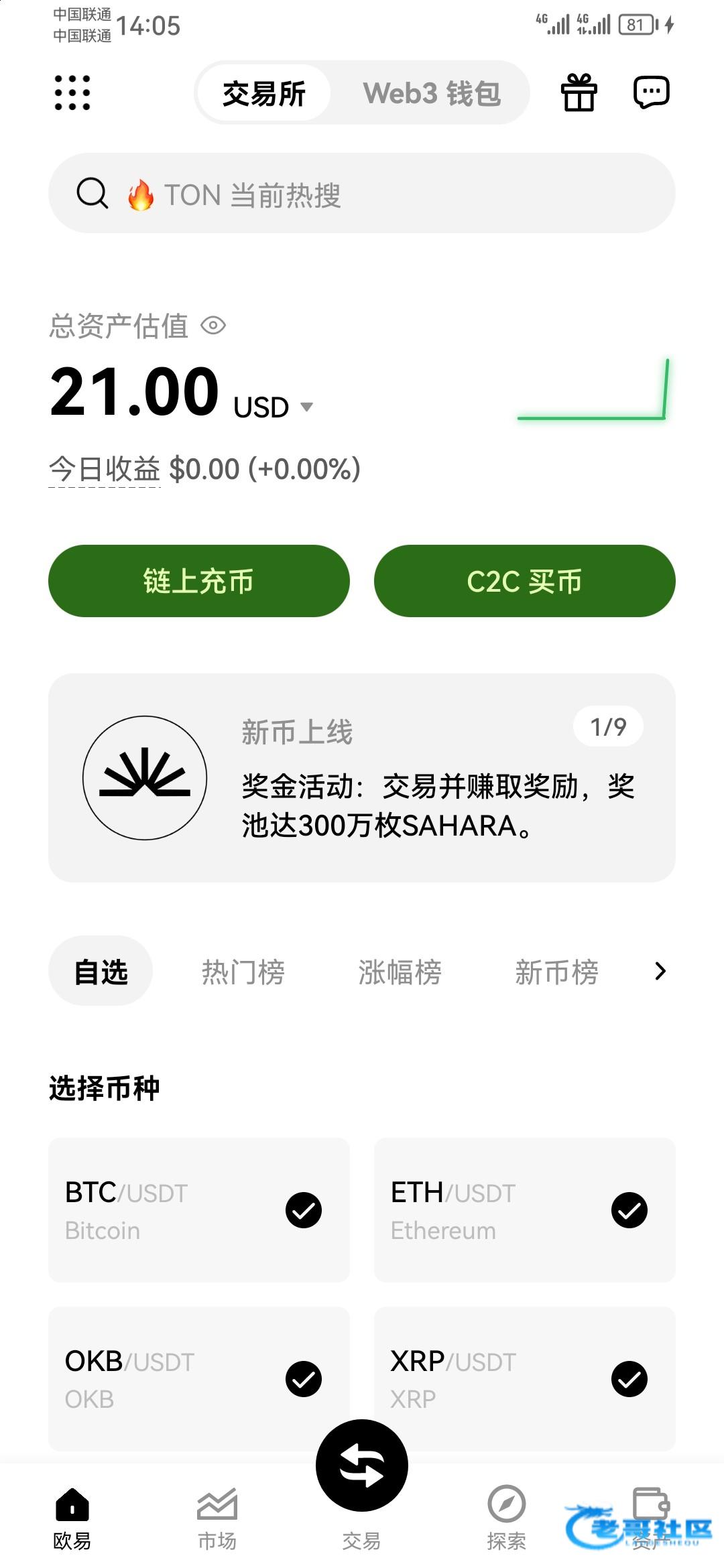Screen dimensions: 724x1568
Task: Uncheck the ETH/USDT pair
Action: (629, 1210)
